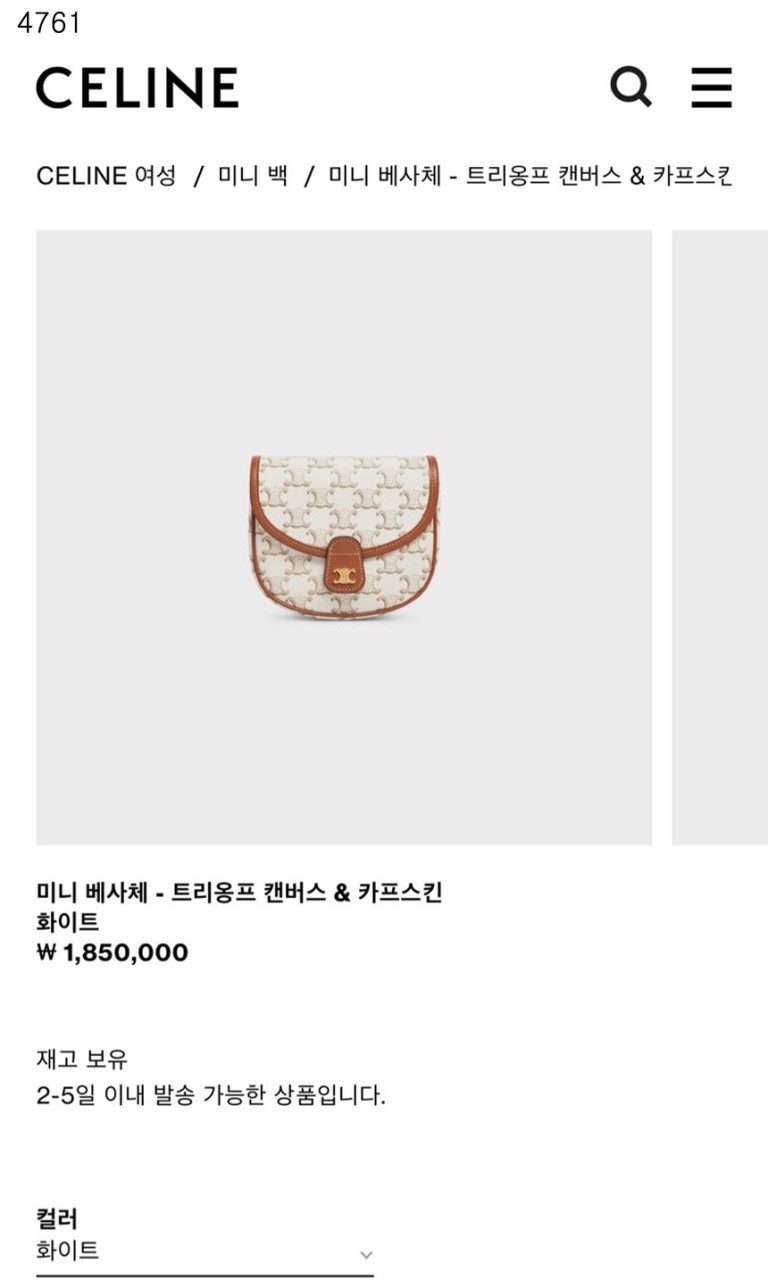Open the mini Besace bag product image
The width and height of the screenshot is (768, 1280).
344,537
